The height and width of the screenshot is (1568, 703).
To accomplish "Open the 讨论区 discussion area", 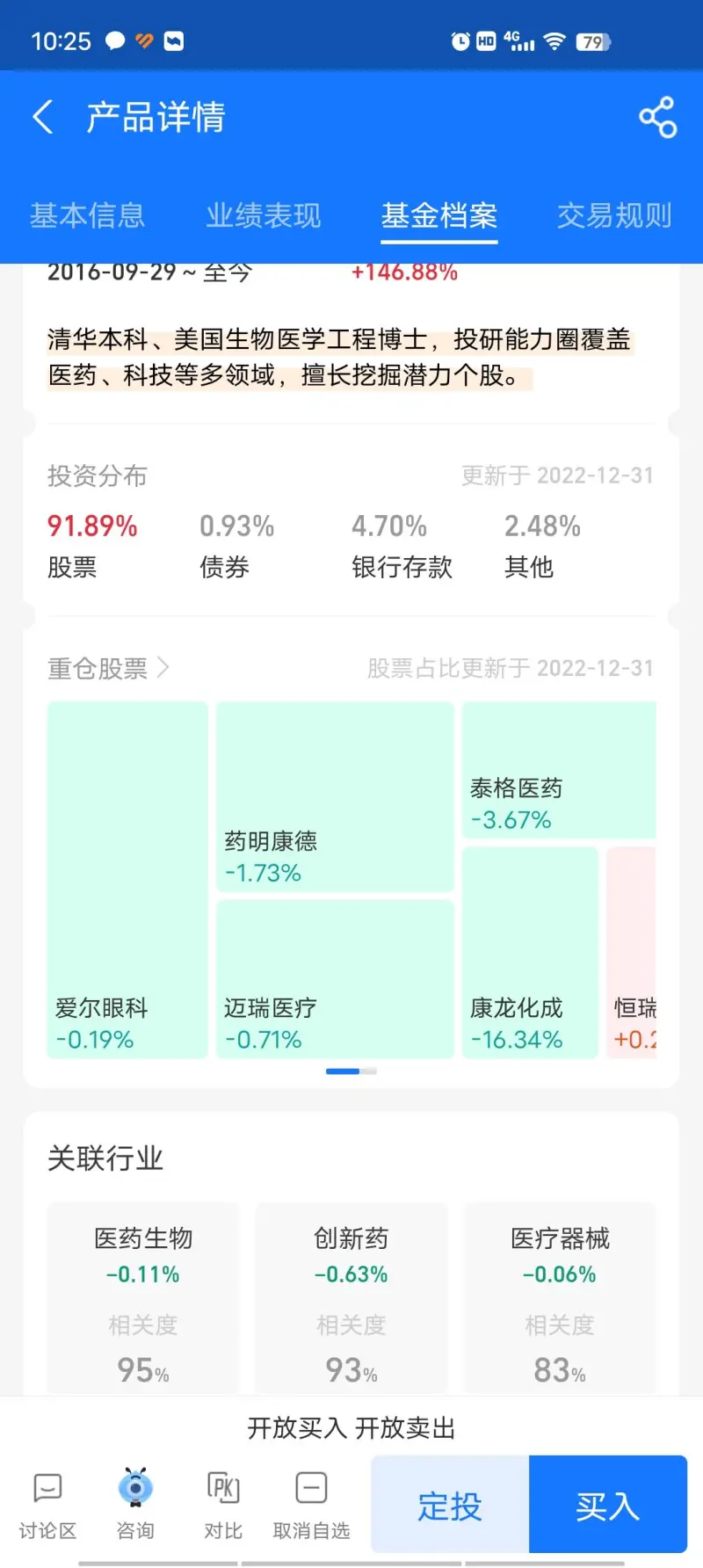I will tap(47, 1505).
